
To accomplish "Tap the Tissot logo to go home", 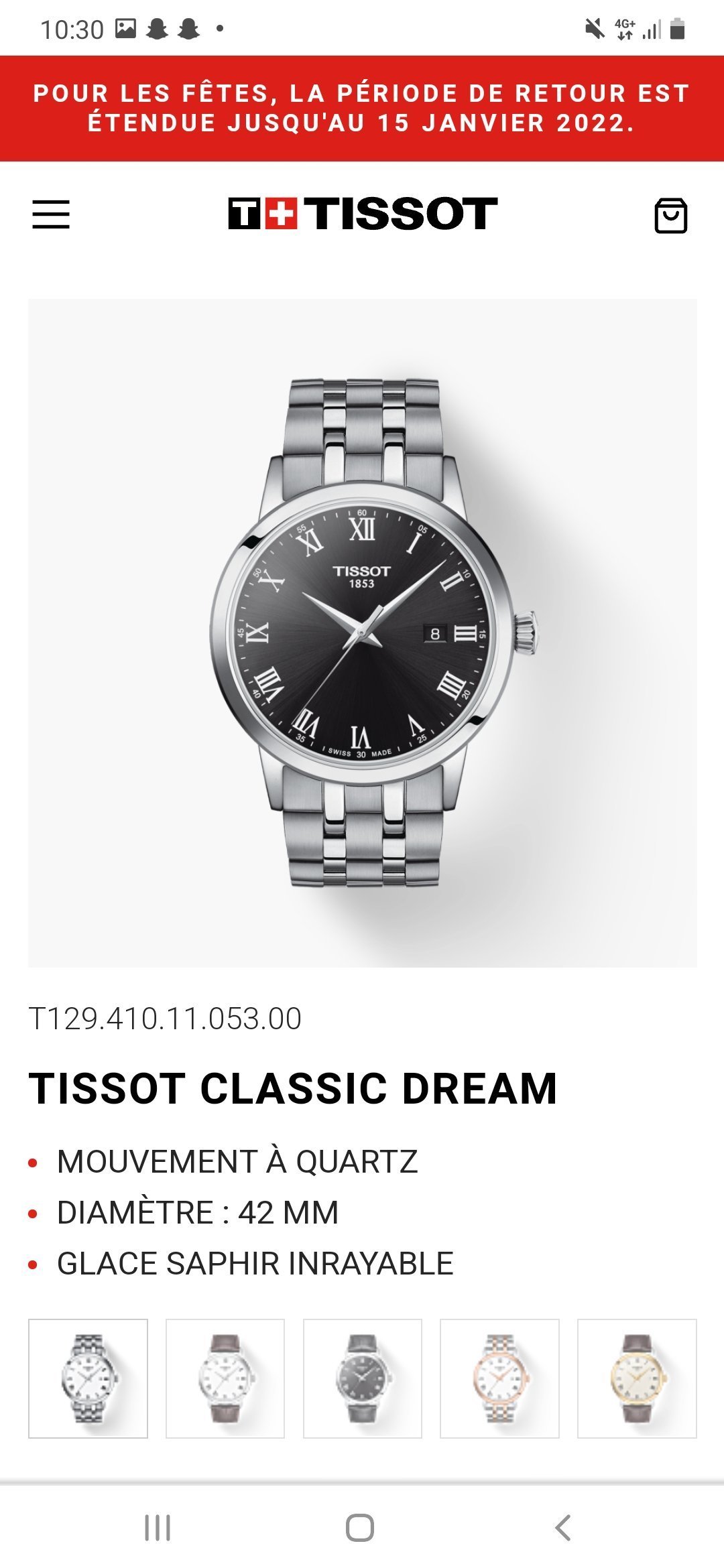I will tap(363, 214).
